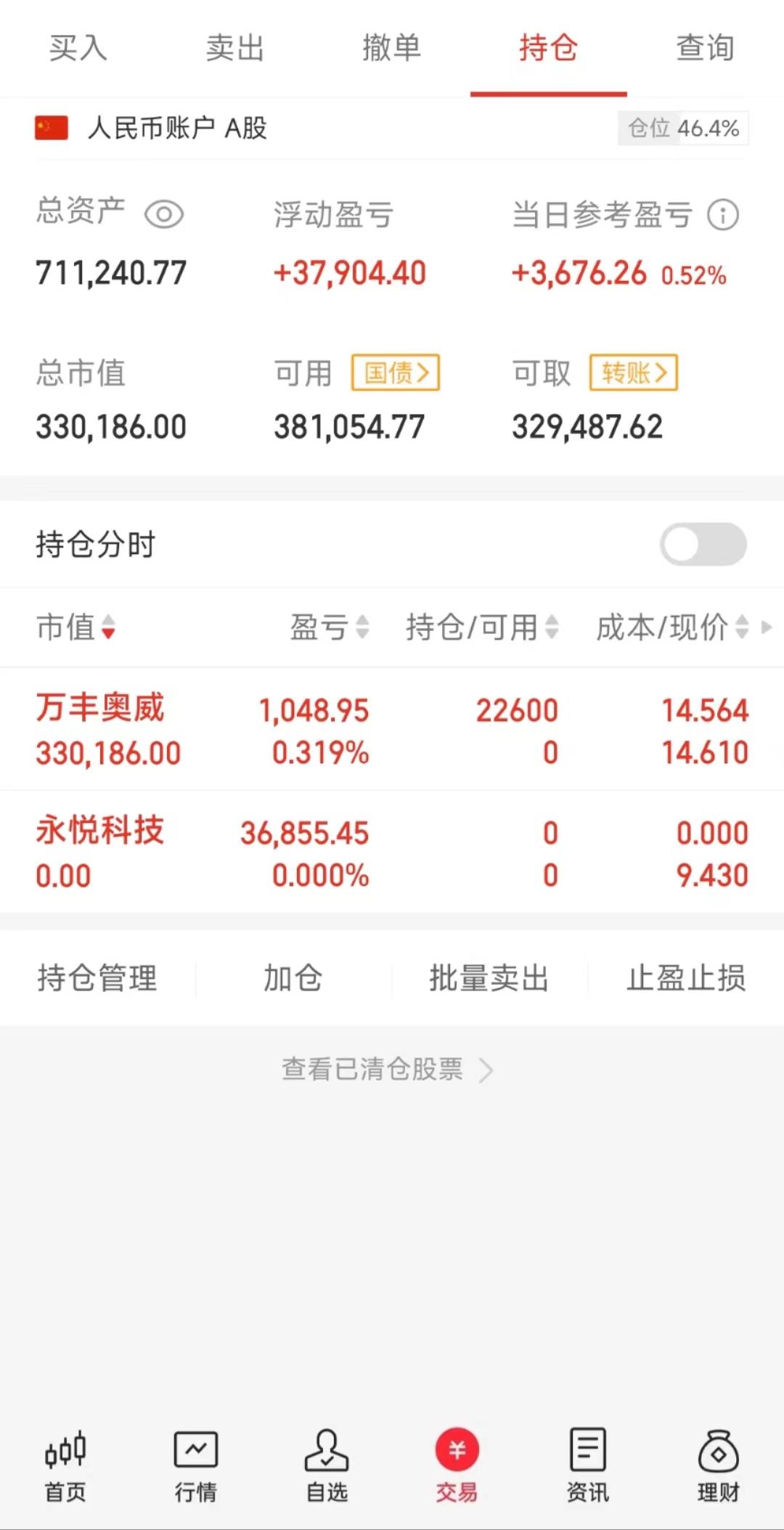The width and height of the screenshot is (784, 1530).
Task: Select 批量卖出
Action: coord(489,978)
